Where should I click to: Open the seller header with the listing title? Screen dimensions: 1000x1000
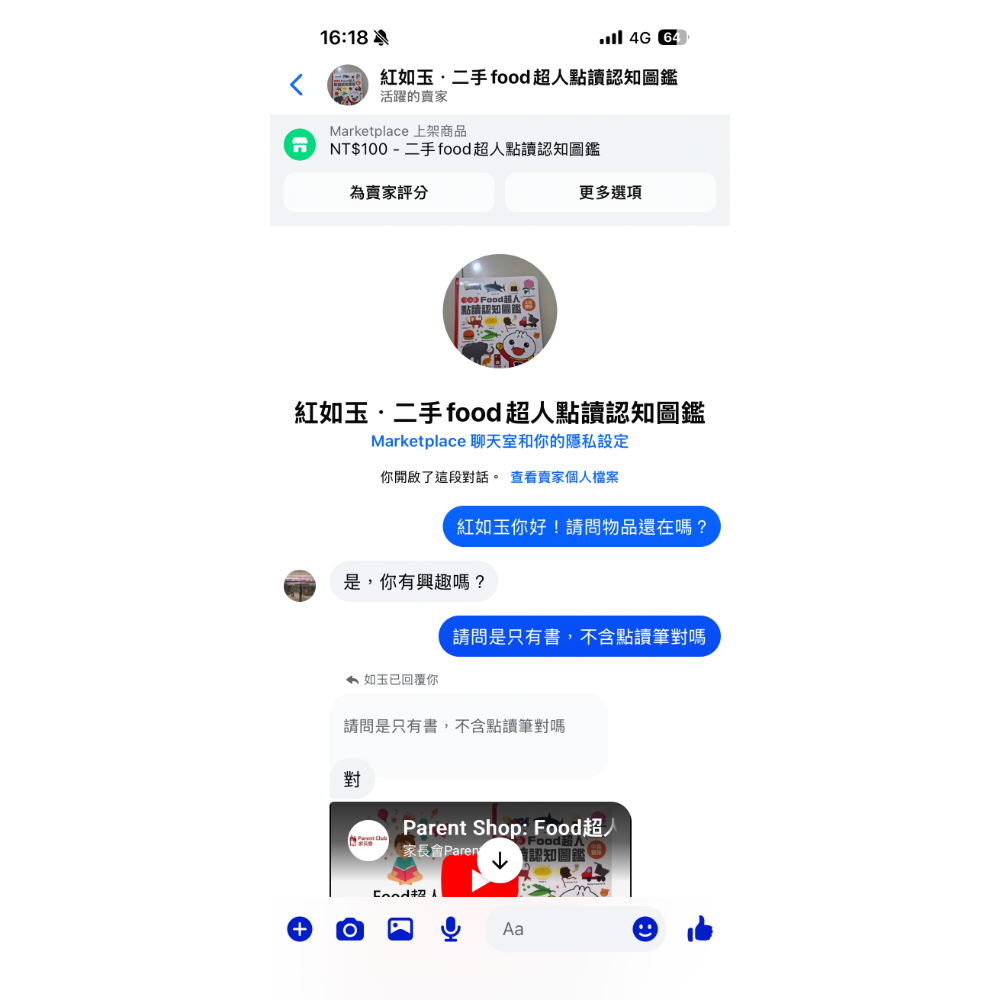point(528,85)
